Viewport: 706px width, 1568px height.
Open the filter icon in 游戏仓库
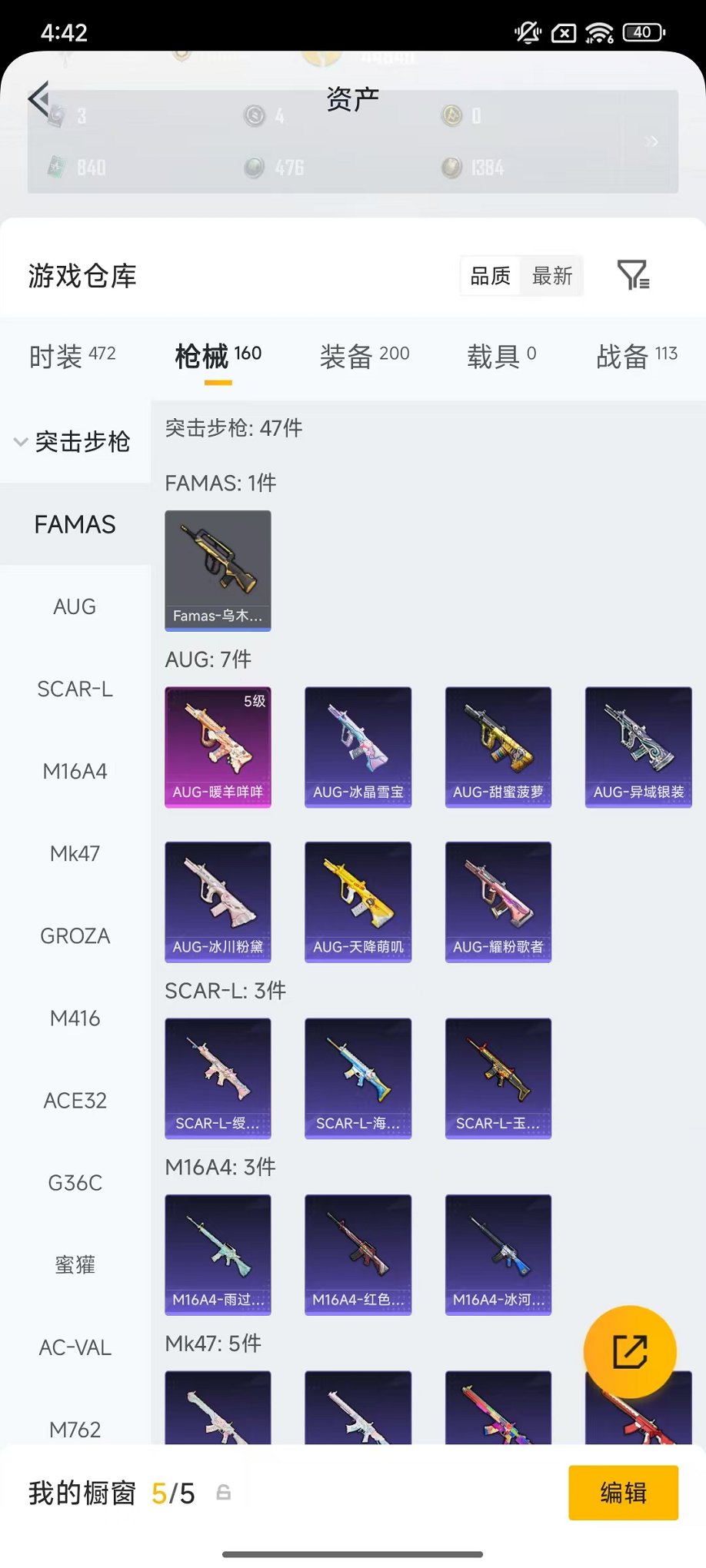click(633, 275)
